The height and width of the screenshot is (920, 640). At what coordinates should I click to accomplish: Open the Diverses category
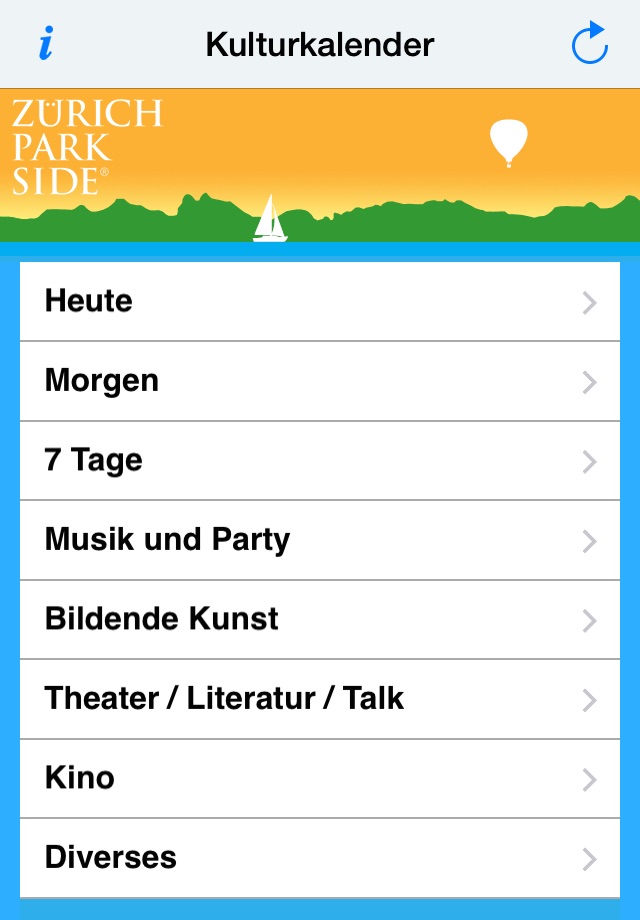320,858
